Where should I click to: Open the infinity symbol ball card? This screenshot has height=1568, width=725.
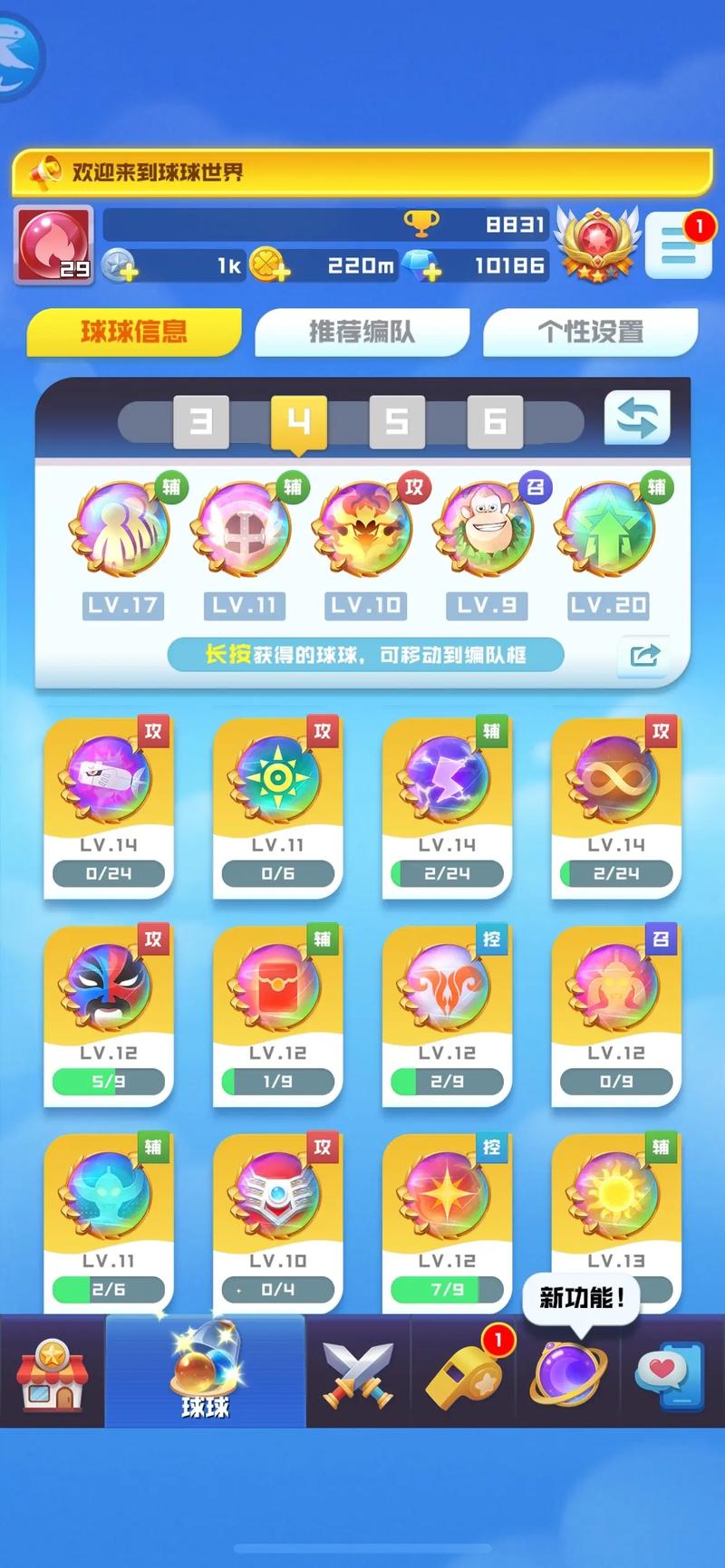[x=616, y=806]
